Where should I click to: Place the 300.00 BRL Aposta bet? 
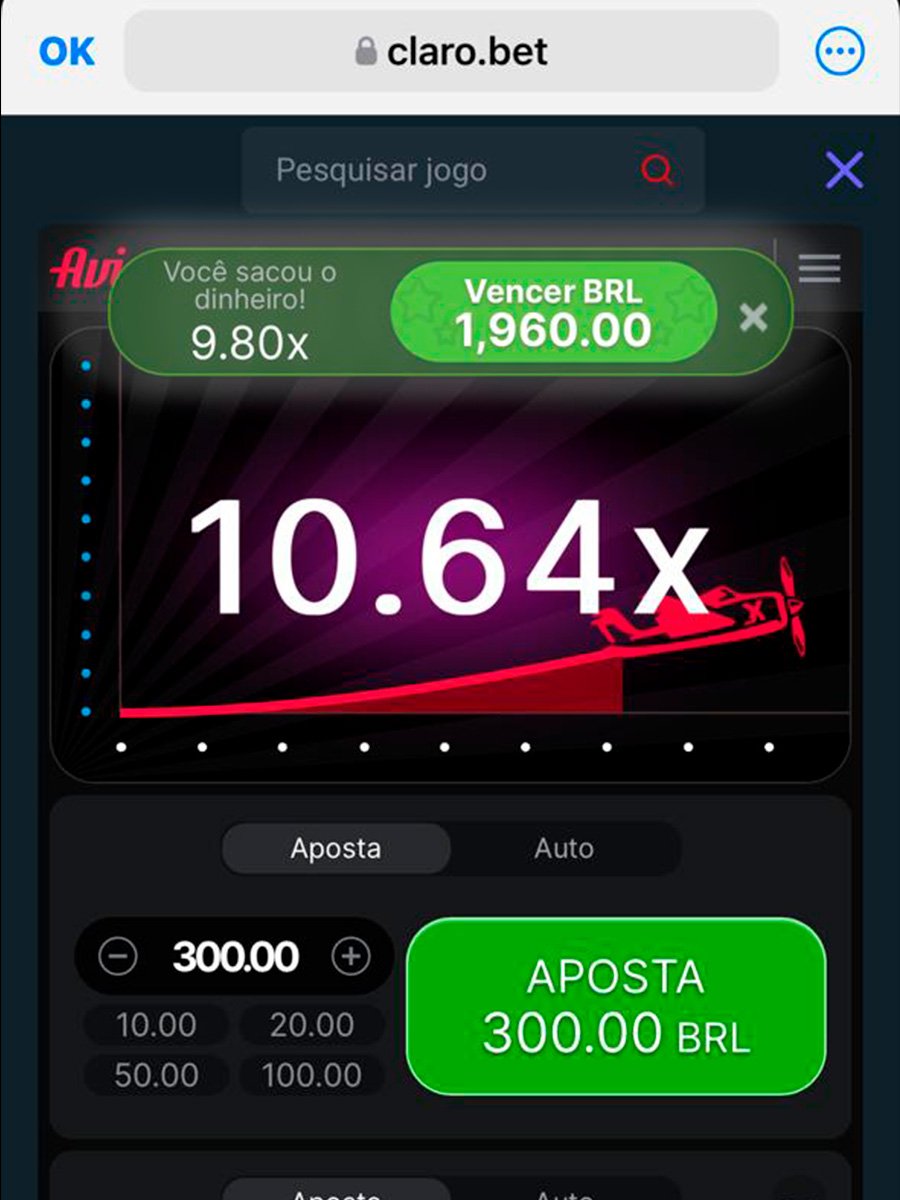pyautogui.click(x=616, y=1006)
